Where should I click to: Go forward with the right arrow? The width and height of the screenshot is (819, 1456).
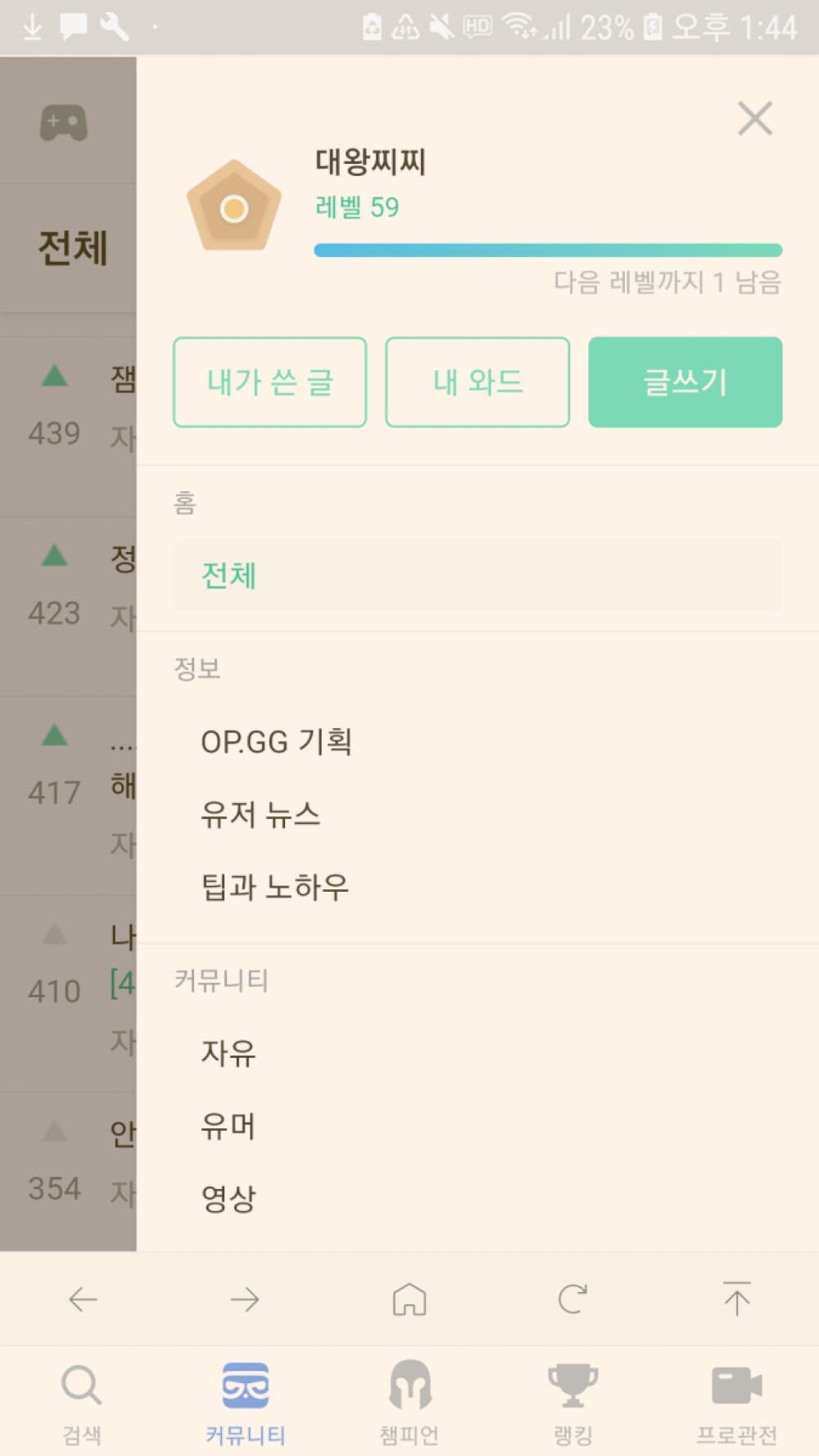(245, 1299)
